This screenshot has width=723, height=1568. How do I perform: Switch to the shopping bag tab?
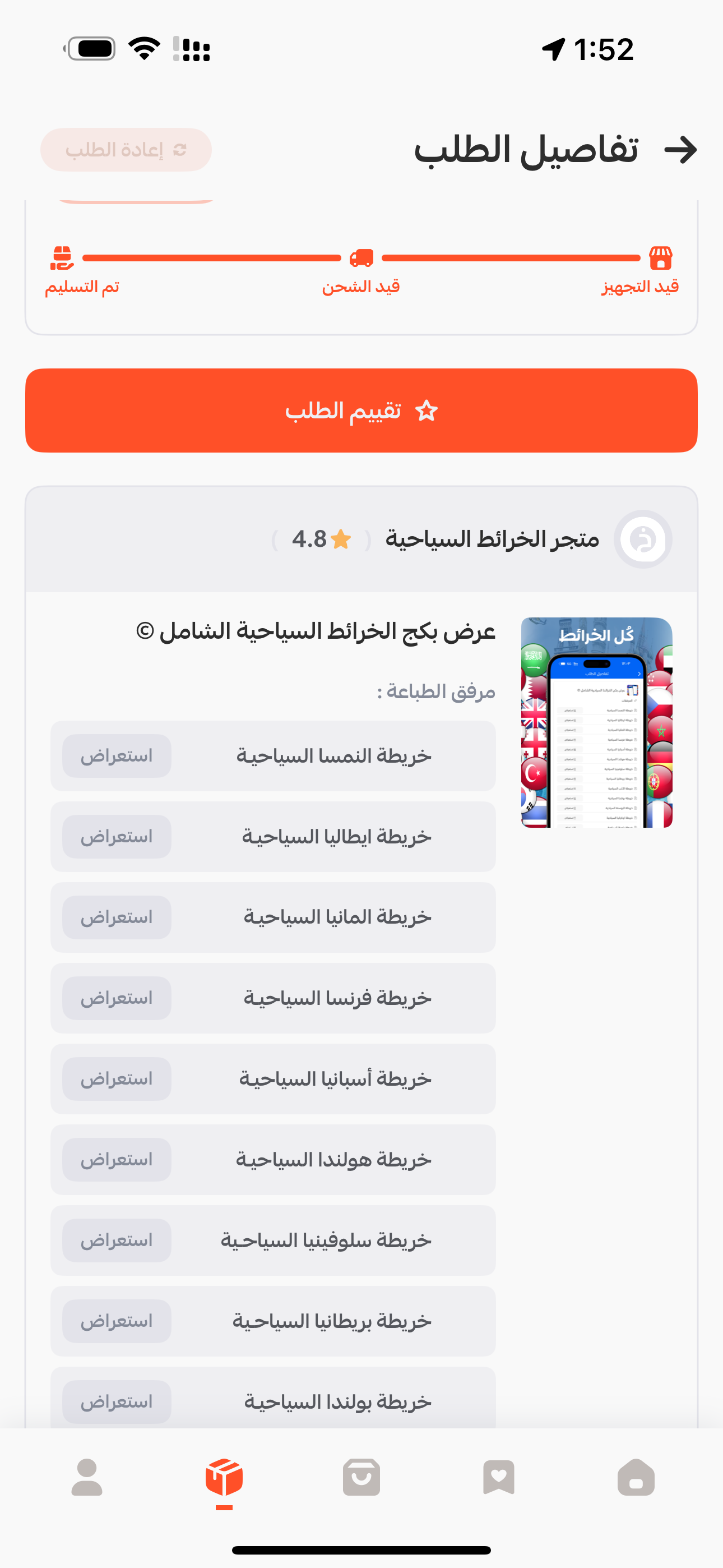click(361, 1477)
